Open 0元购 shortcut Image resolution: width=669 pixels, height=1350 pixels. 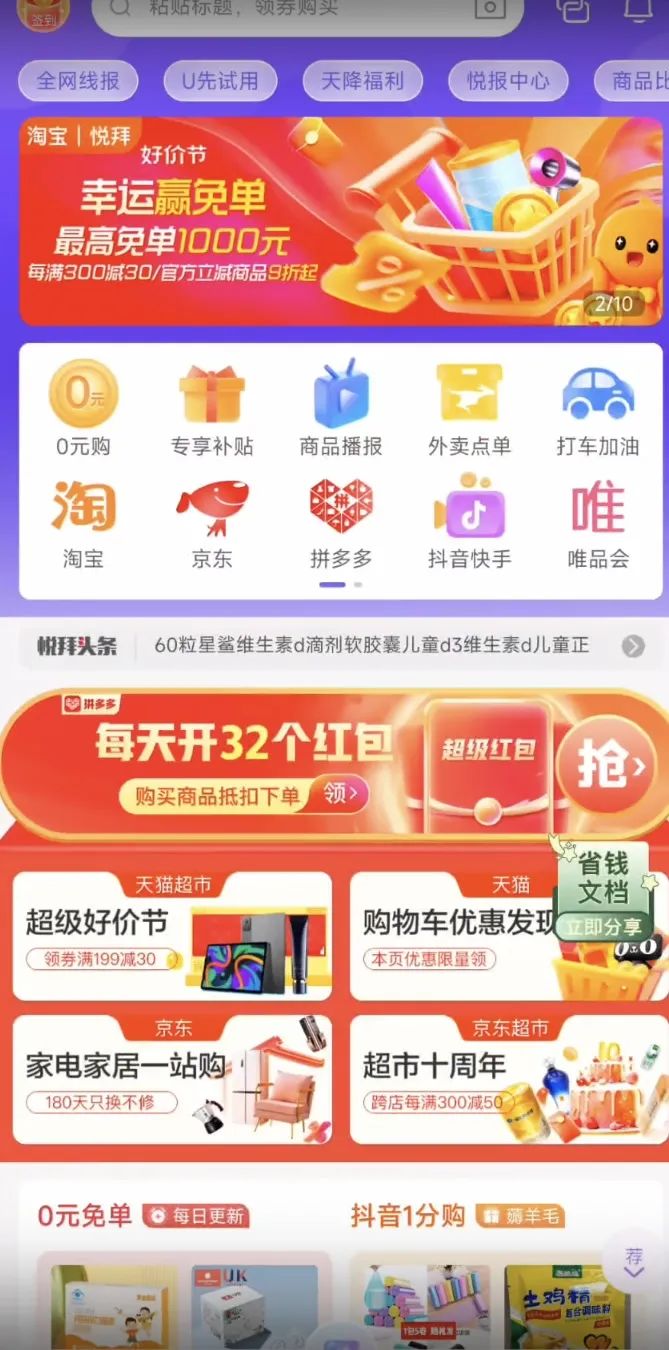coord(83,410)
